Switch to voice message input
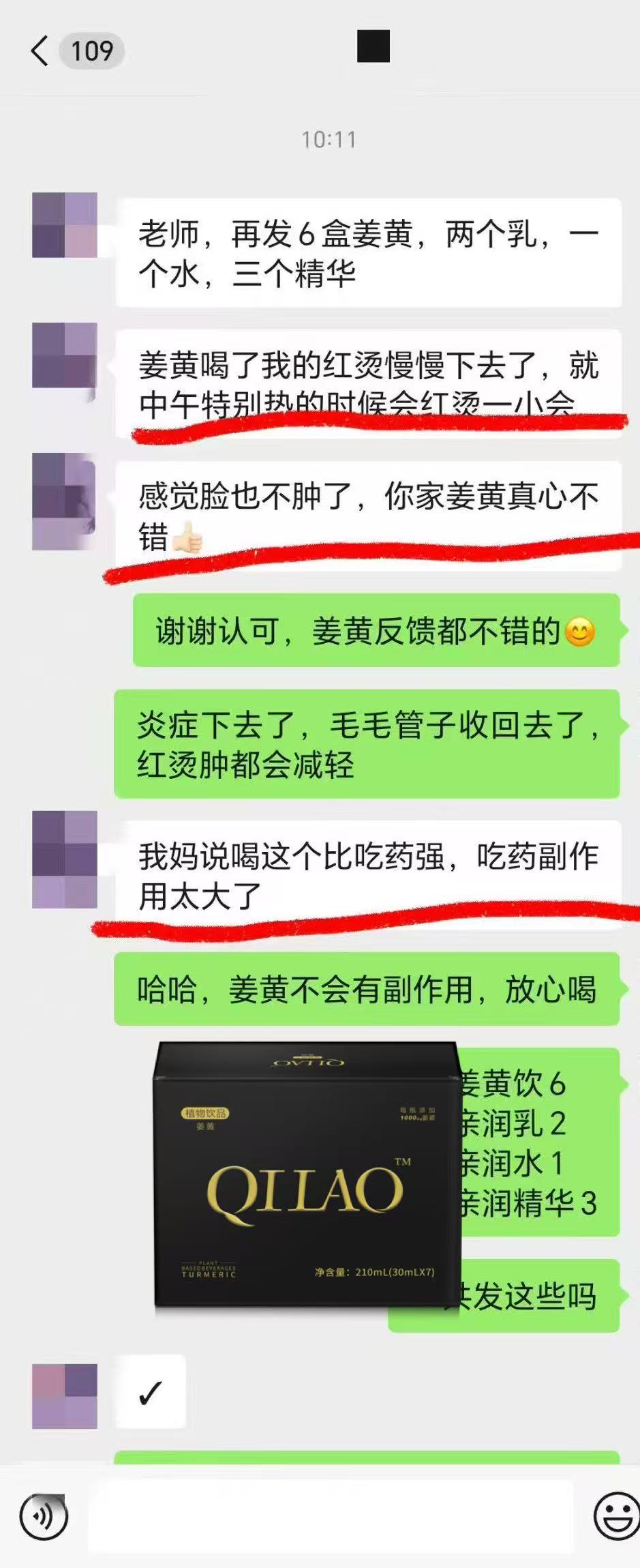 tap(44, 1516)
